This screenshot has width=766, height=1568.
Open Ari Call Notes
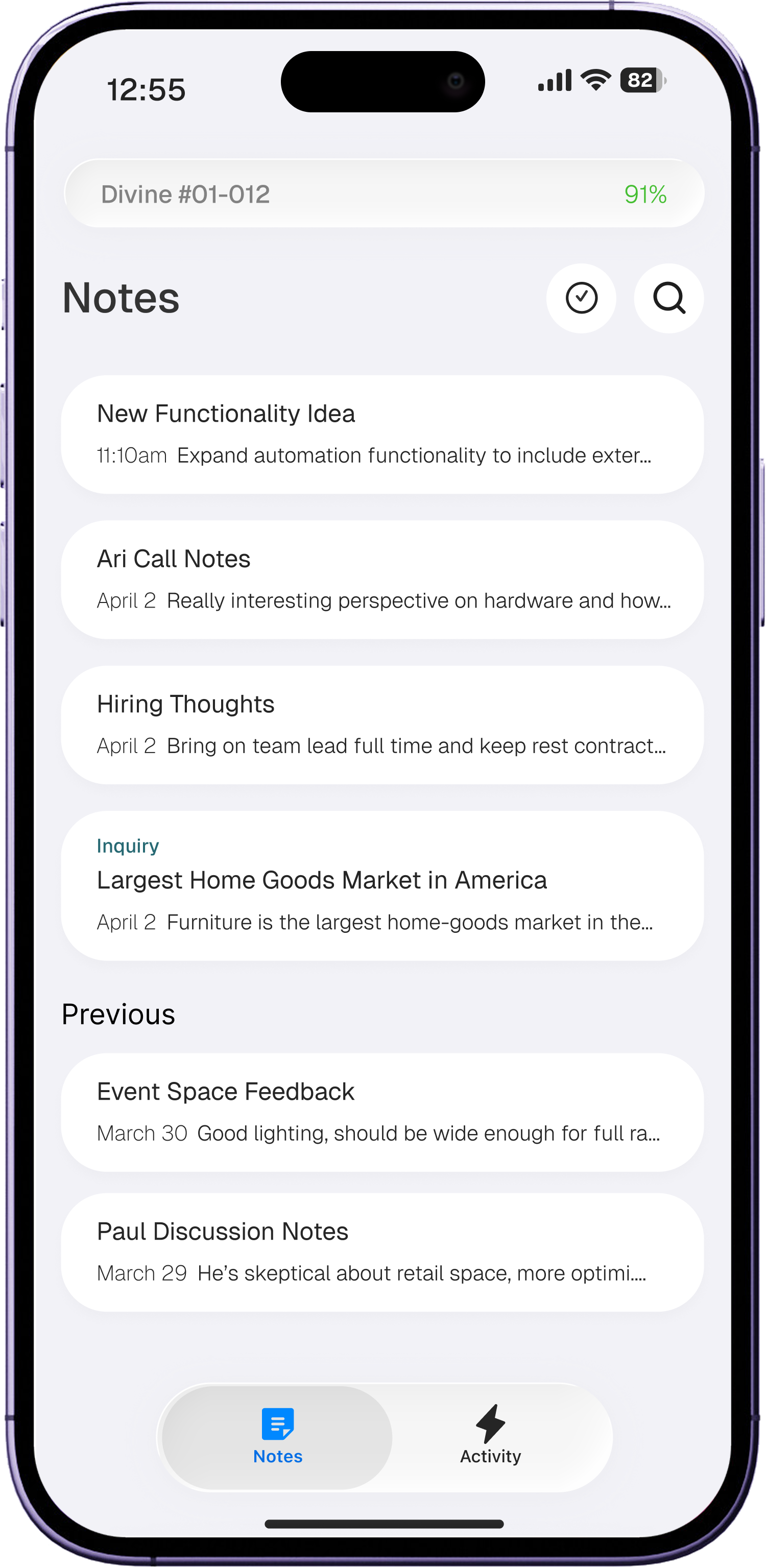(x=382, y=579)
